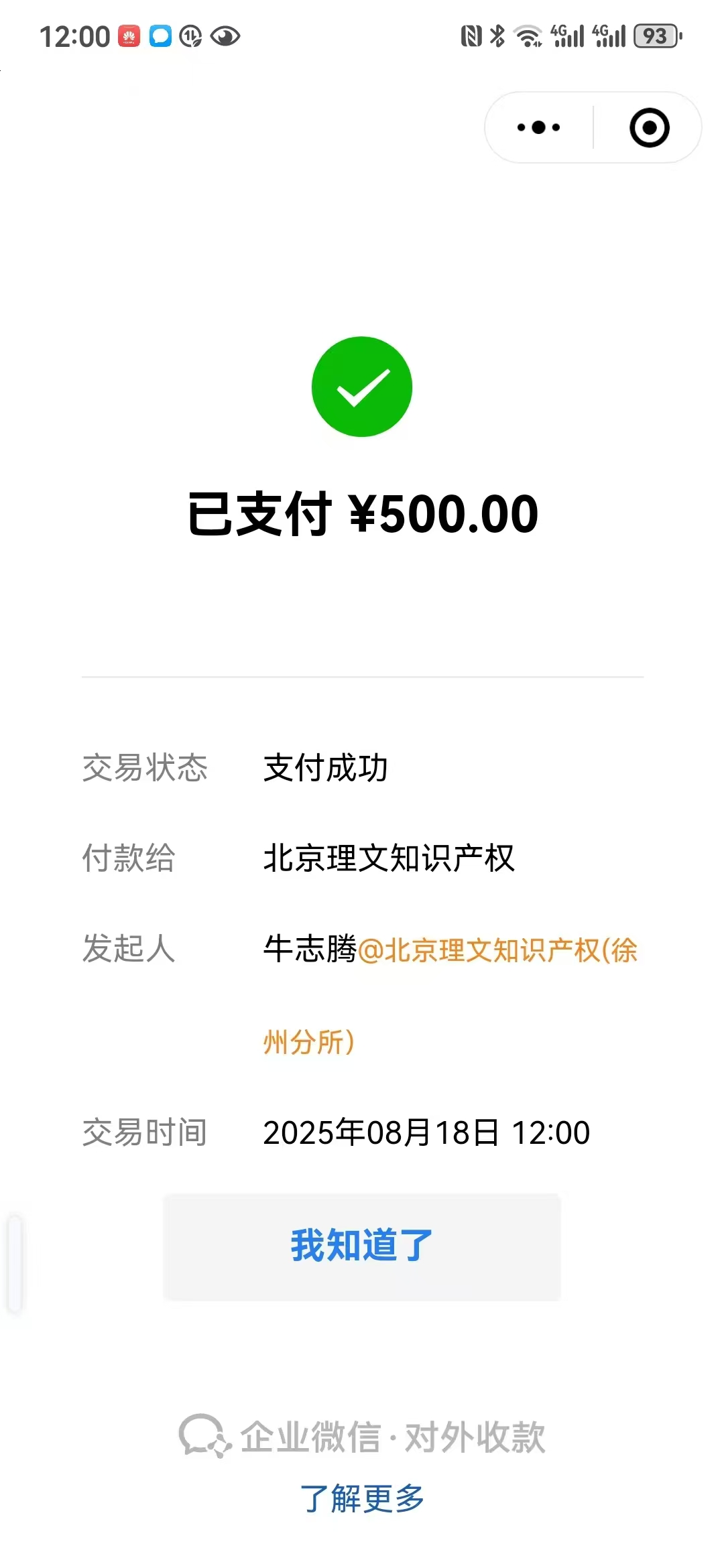
Task: Close the mini program with the circle icon
Action: tap(649, 127)
